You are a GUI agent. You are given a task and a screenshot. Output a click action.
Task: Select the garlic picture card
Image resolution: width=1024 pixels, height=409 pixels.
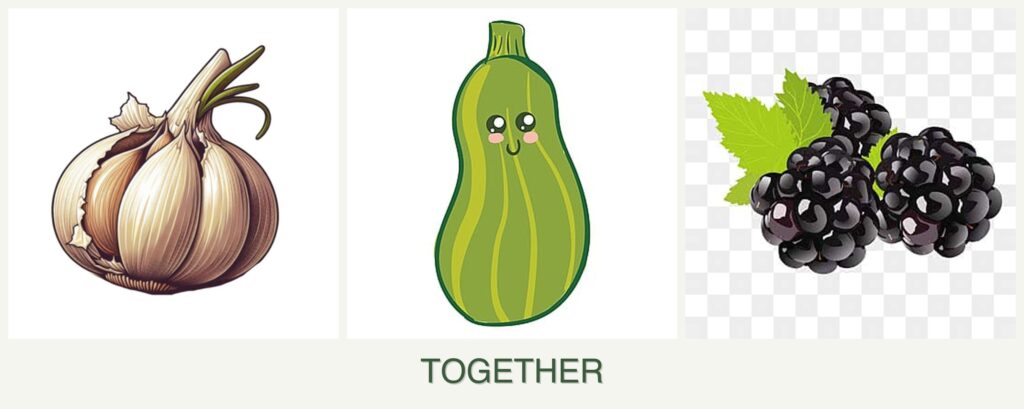(x=172, y=175)
